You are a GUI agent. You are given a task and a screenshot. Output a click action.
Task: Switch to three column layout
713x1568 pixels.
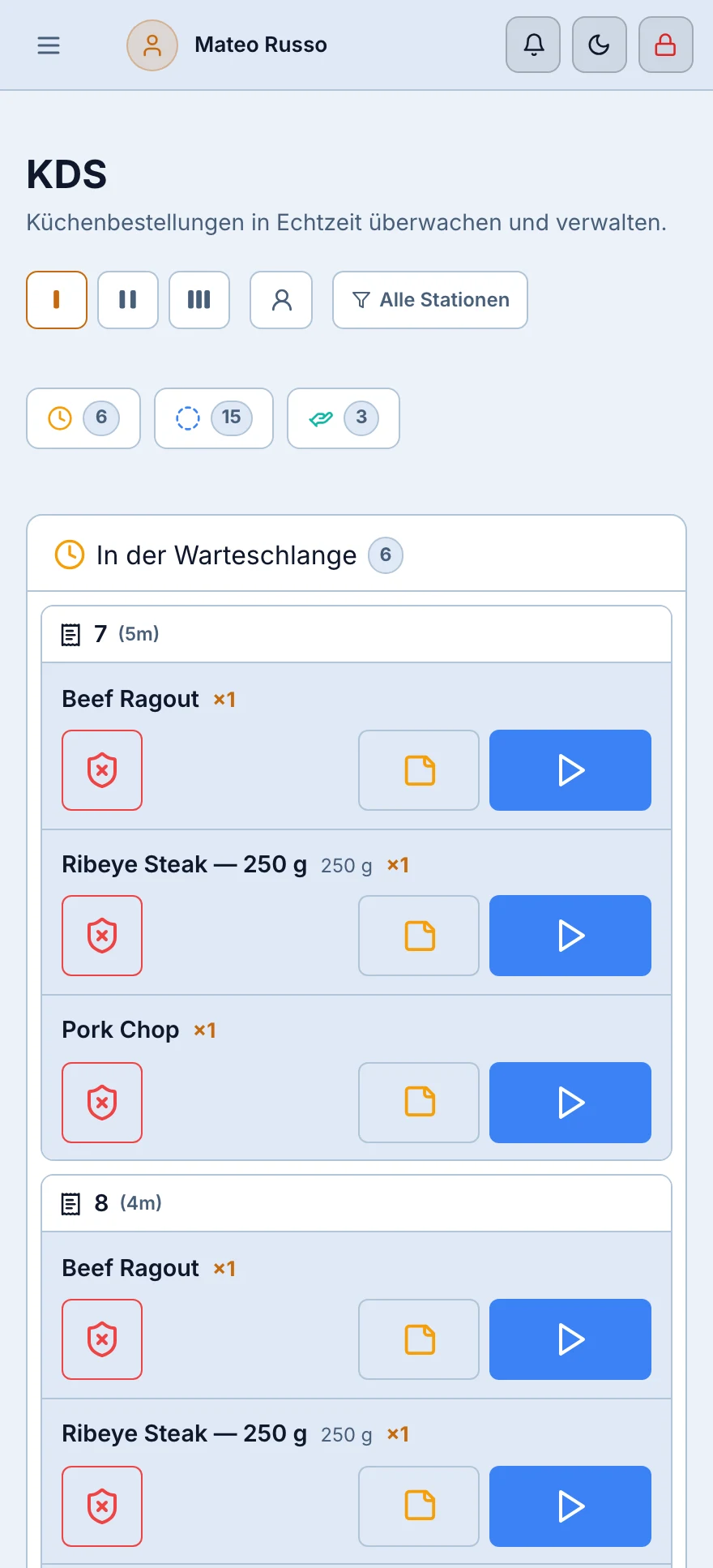coord(199,300)
